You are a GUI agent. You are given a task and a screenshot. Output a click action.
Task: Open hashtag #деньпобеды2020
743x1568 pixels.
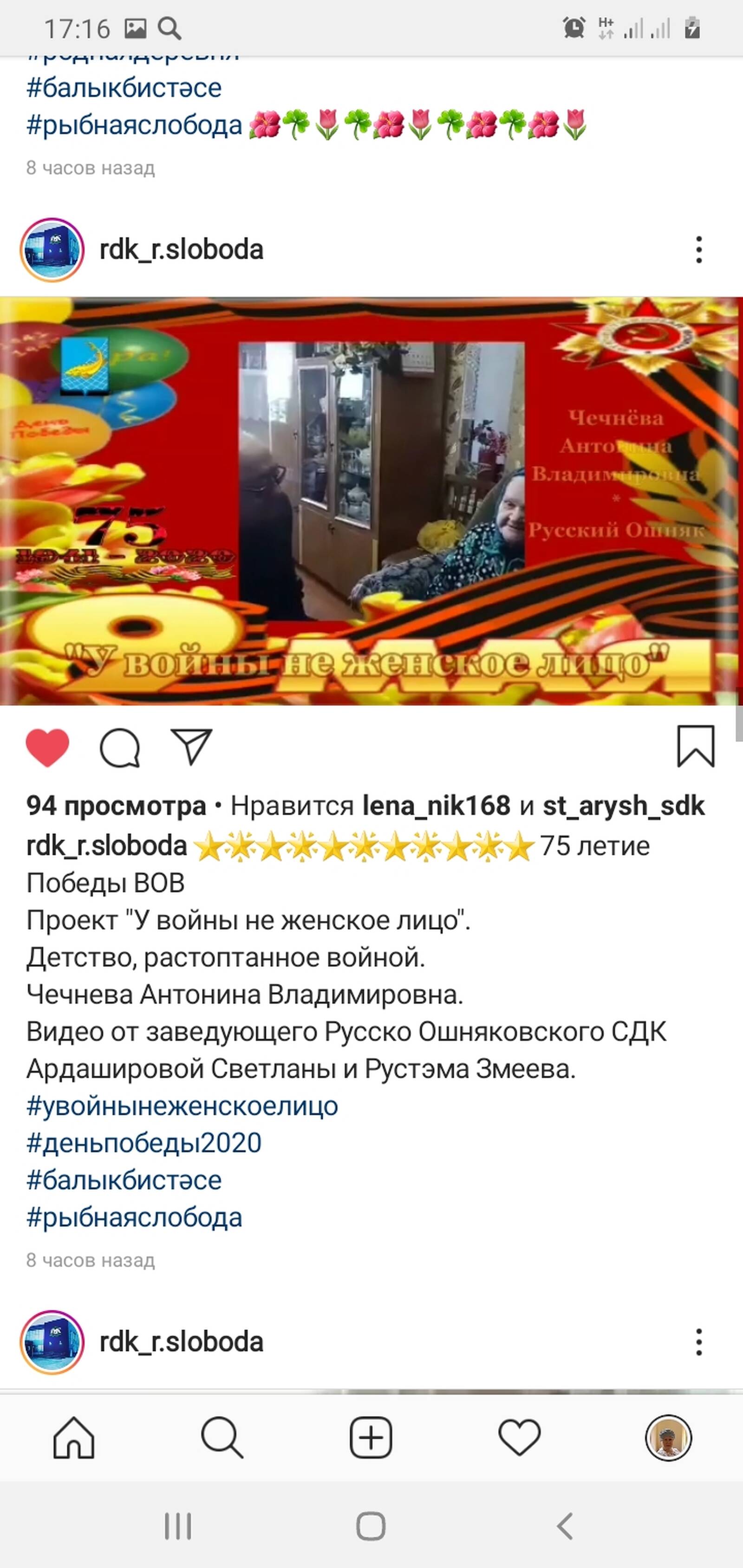pyautogui.click(x=144, y=1143)
